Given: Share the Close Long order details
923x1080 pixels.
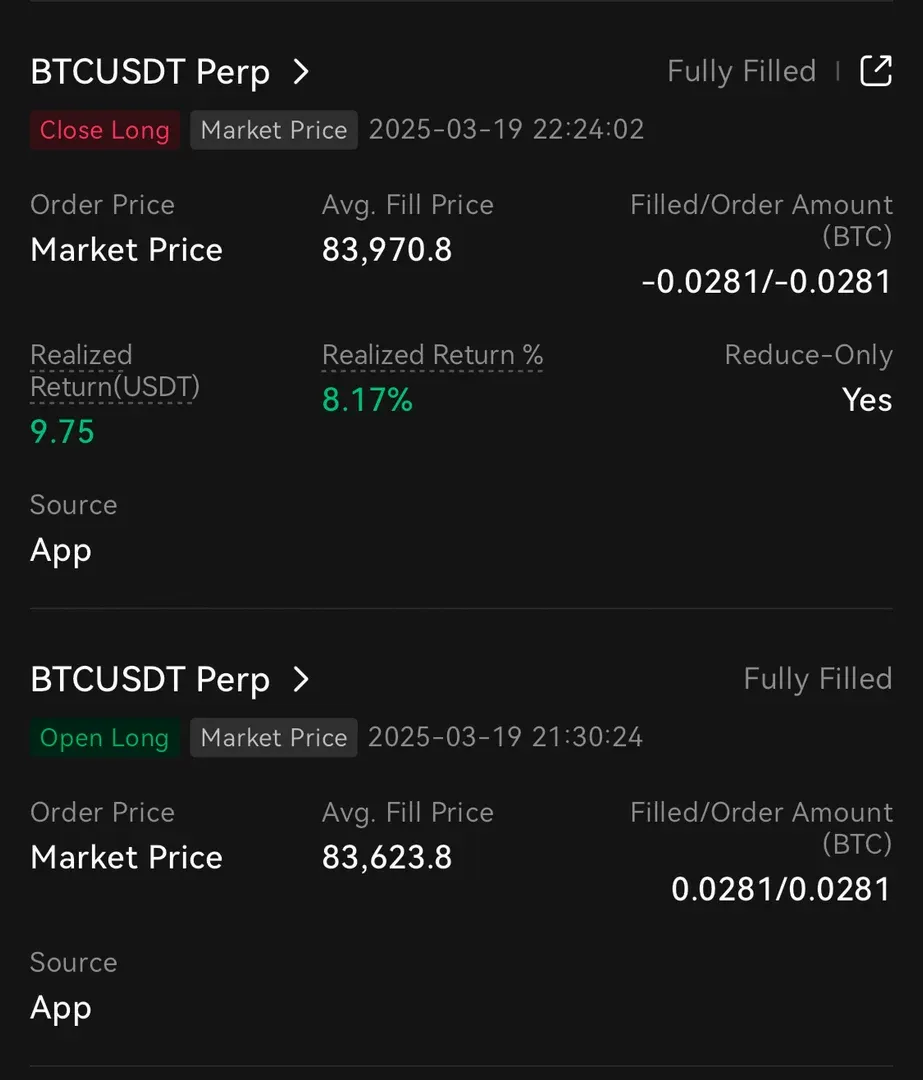Looking at the screenshot, I should coord(875,71).
